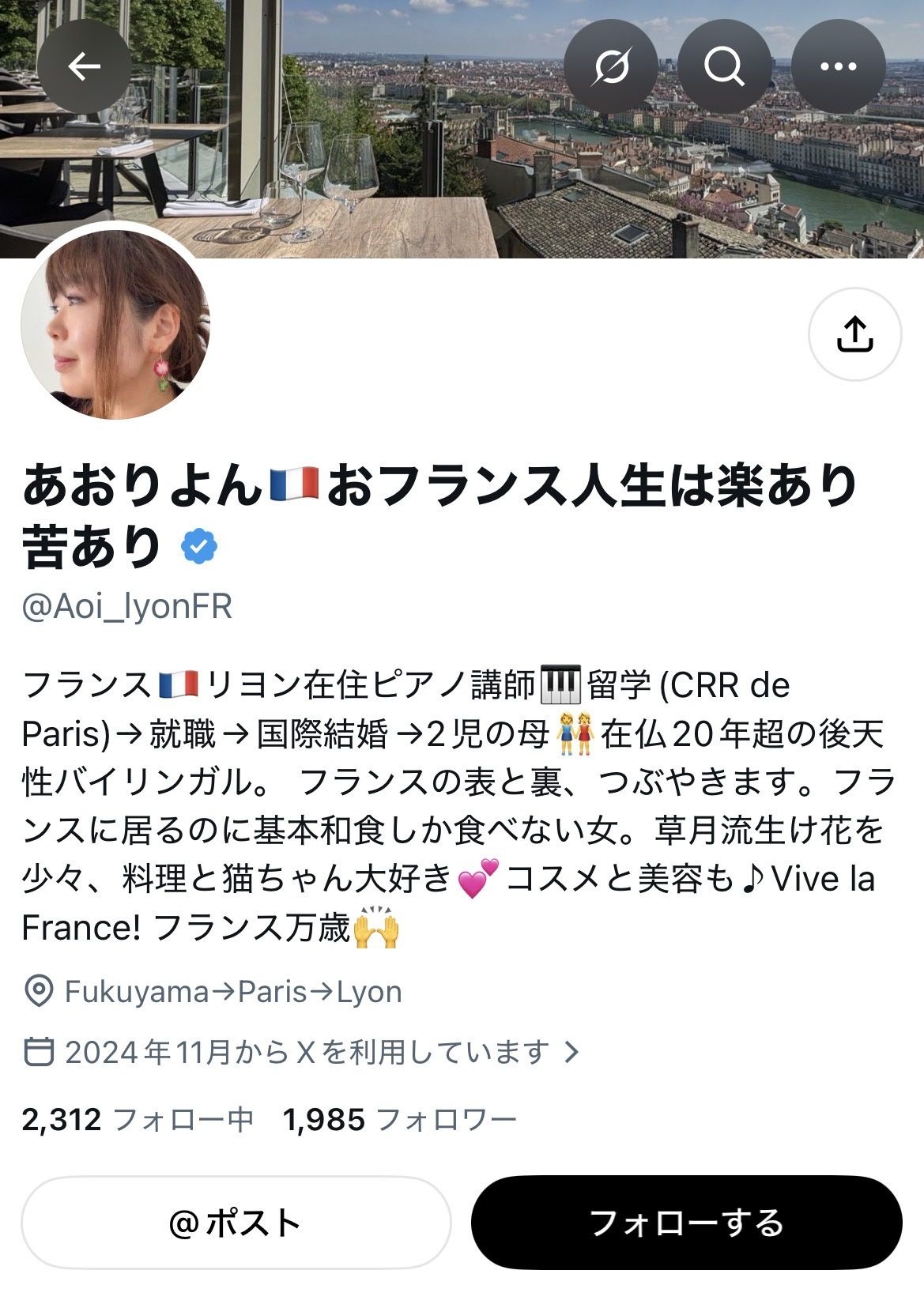The height and width of the screenshot is (1289, 924).
Task: Open the 2024年11月 join date details
Action: click(303, 1052)
